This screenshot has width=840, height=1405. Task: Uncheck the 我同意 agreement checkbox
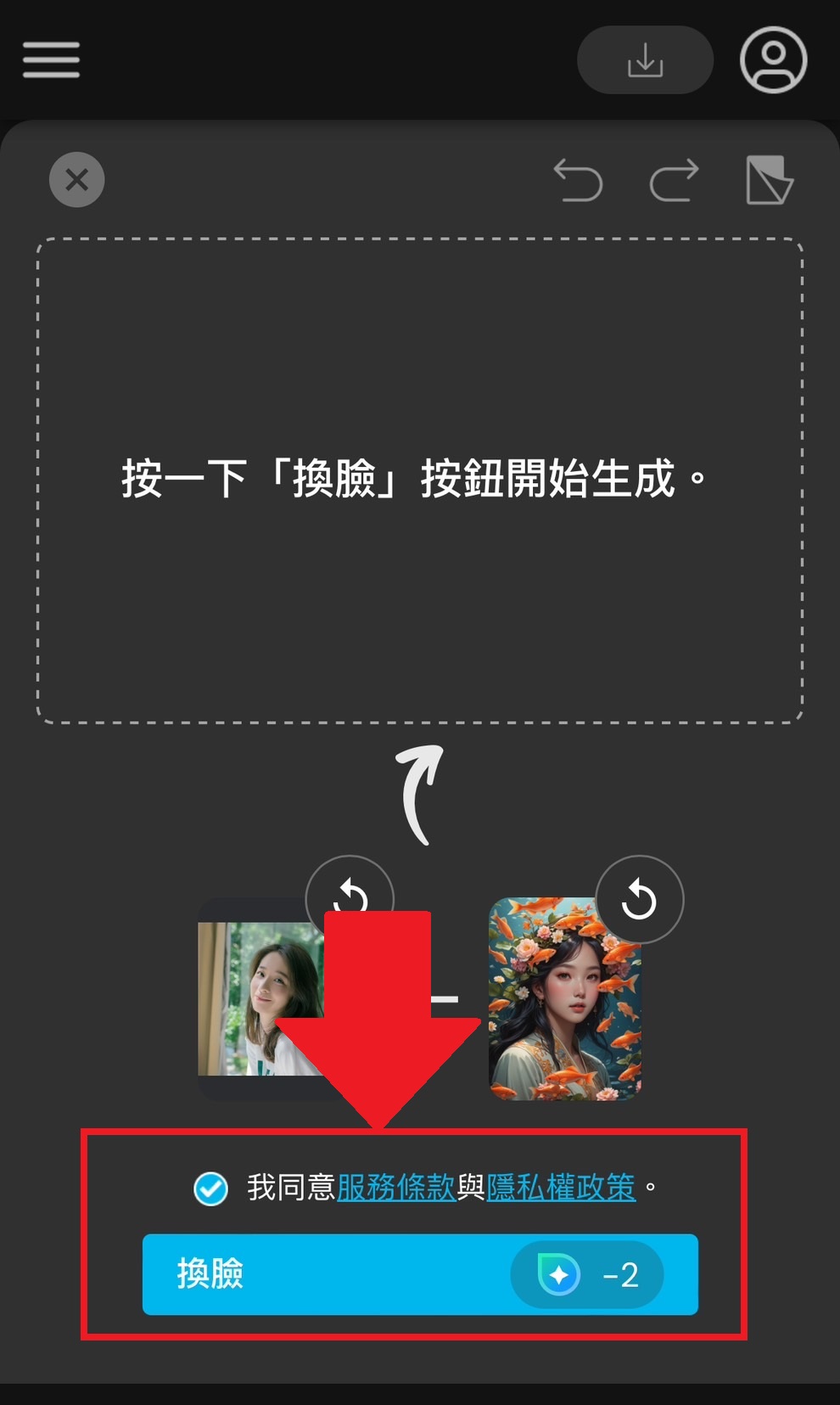[210, 1189]
